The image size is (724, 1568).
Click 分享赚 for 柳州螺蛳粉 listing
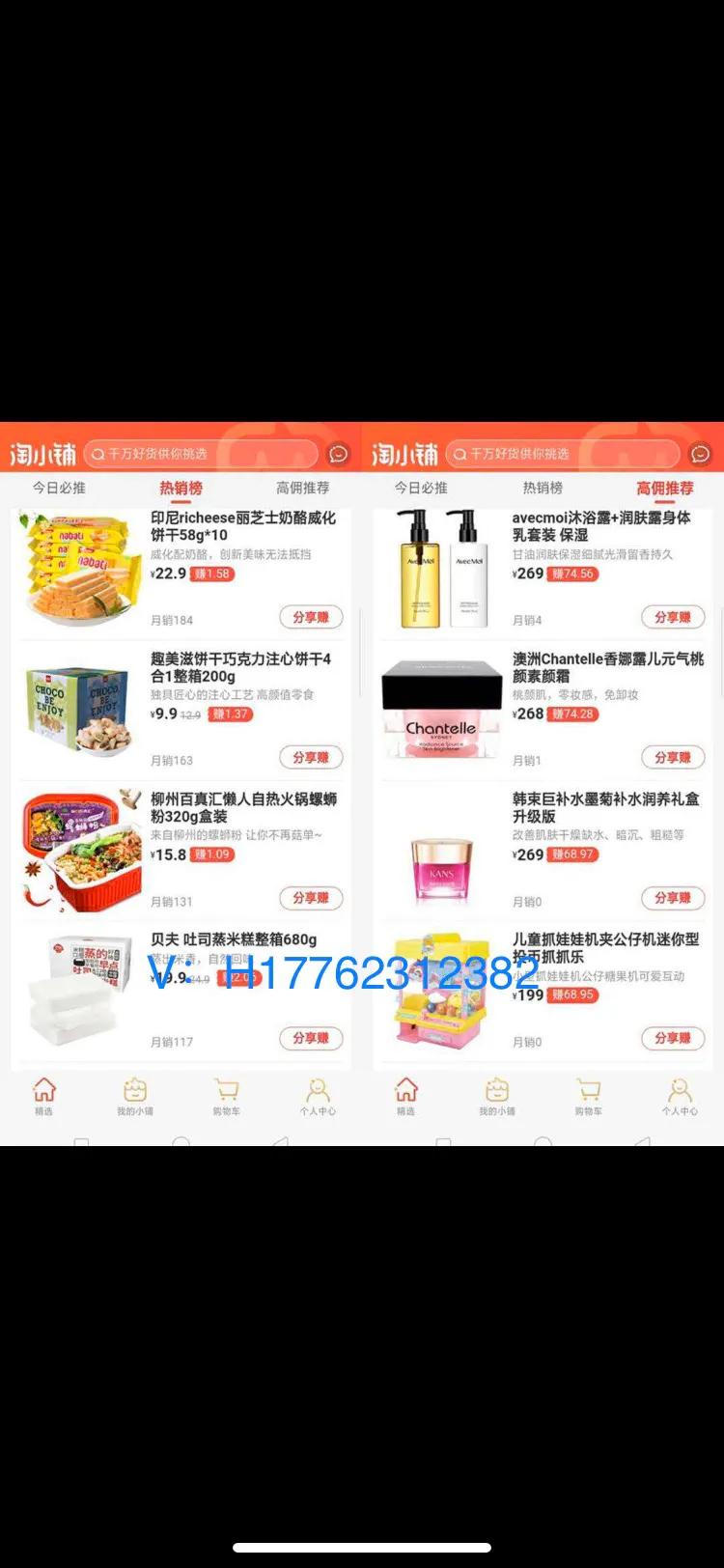(x=312, y=898)
